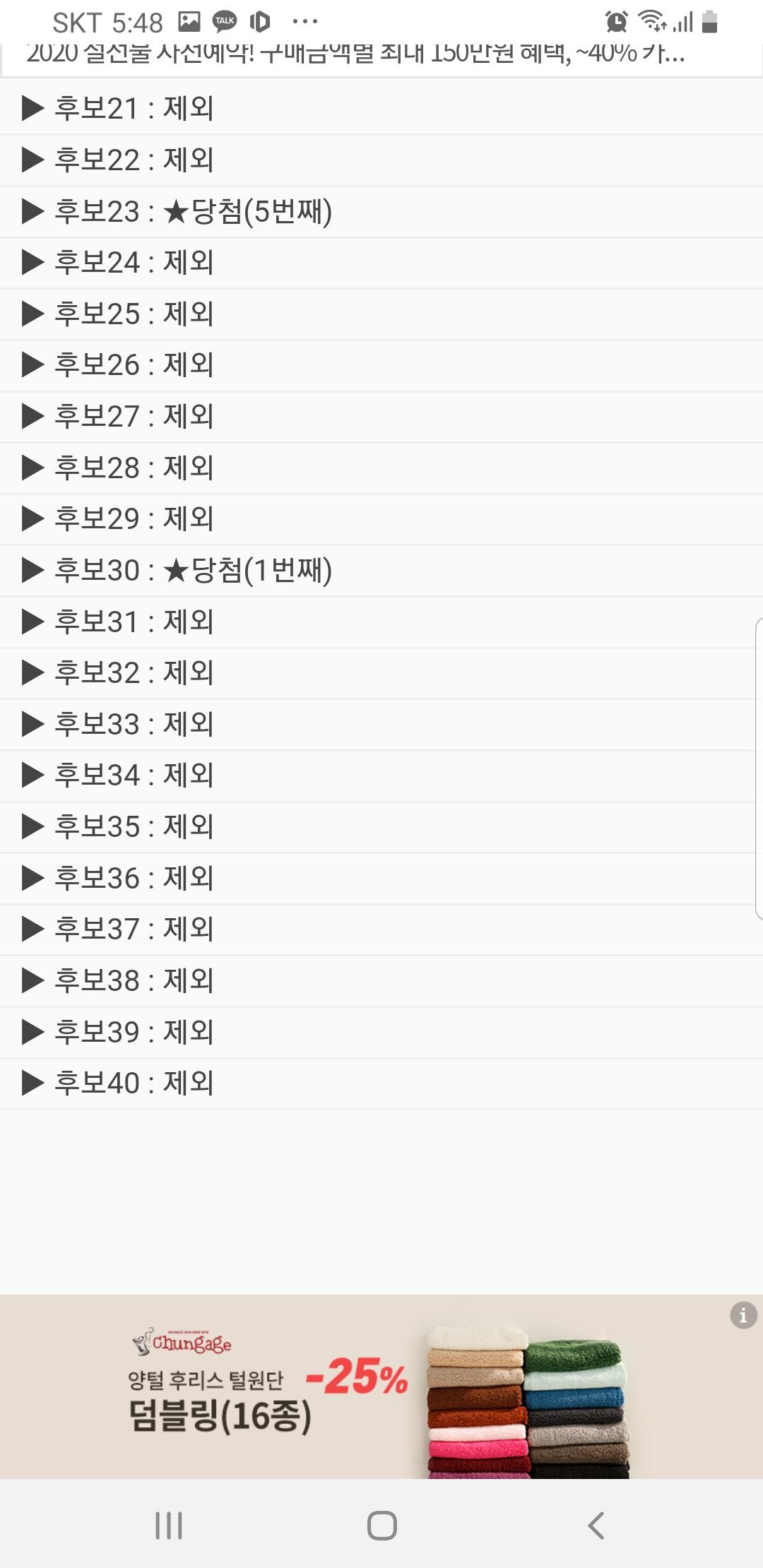
Task: Expand the 후보28 : 제외 row
Action: (x=381, y=468)
